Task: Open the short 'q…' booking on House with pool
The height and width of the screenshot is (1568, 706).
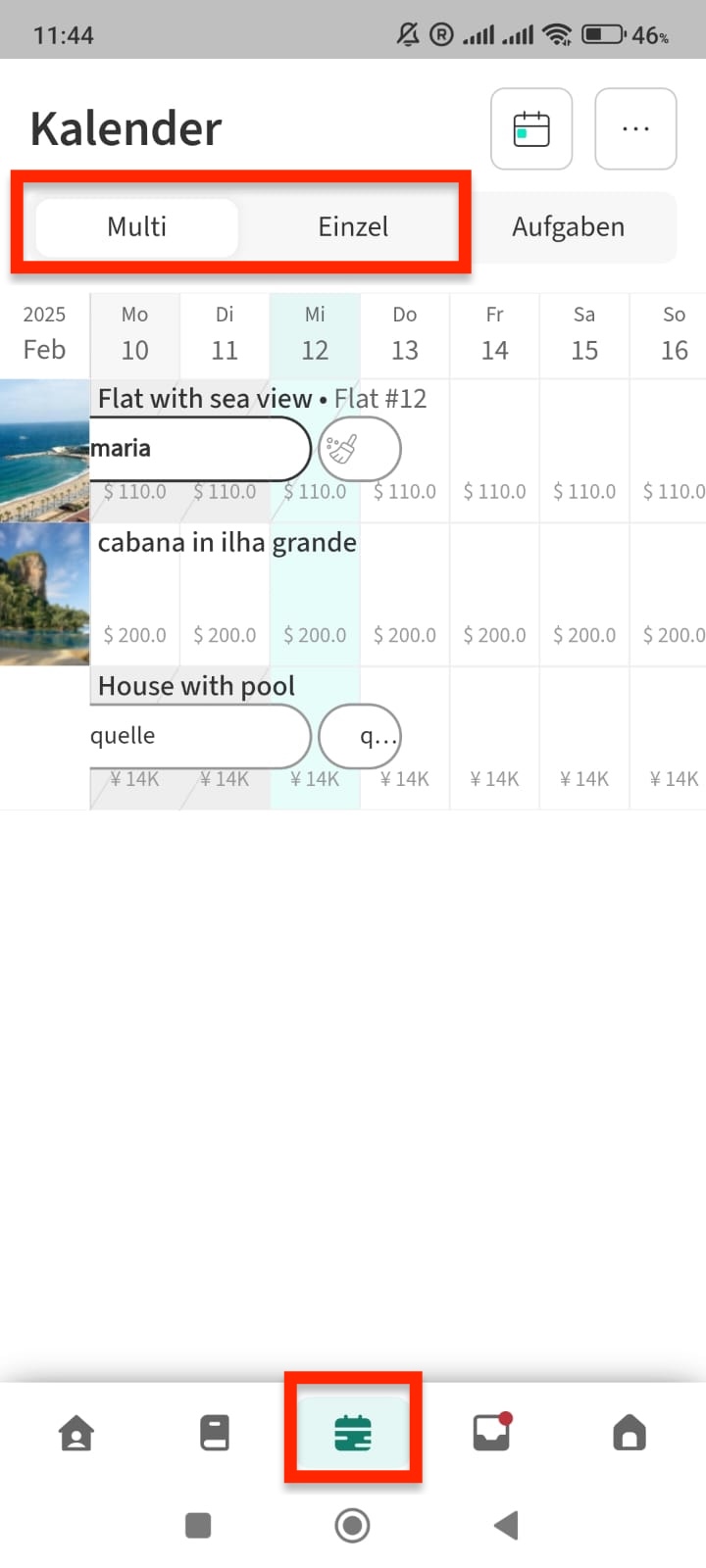Action: [361, 736]
